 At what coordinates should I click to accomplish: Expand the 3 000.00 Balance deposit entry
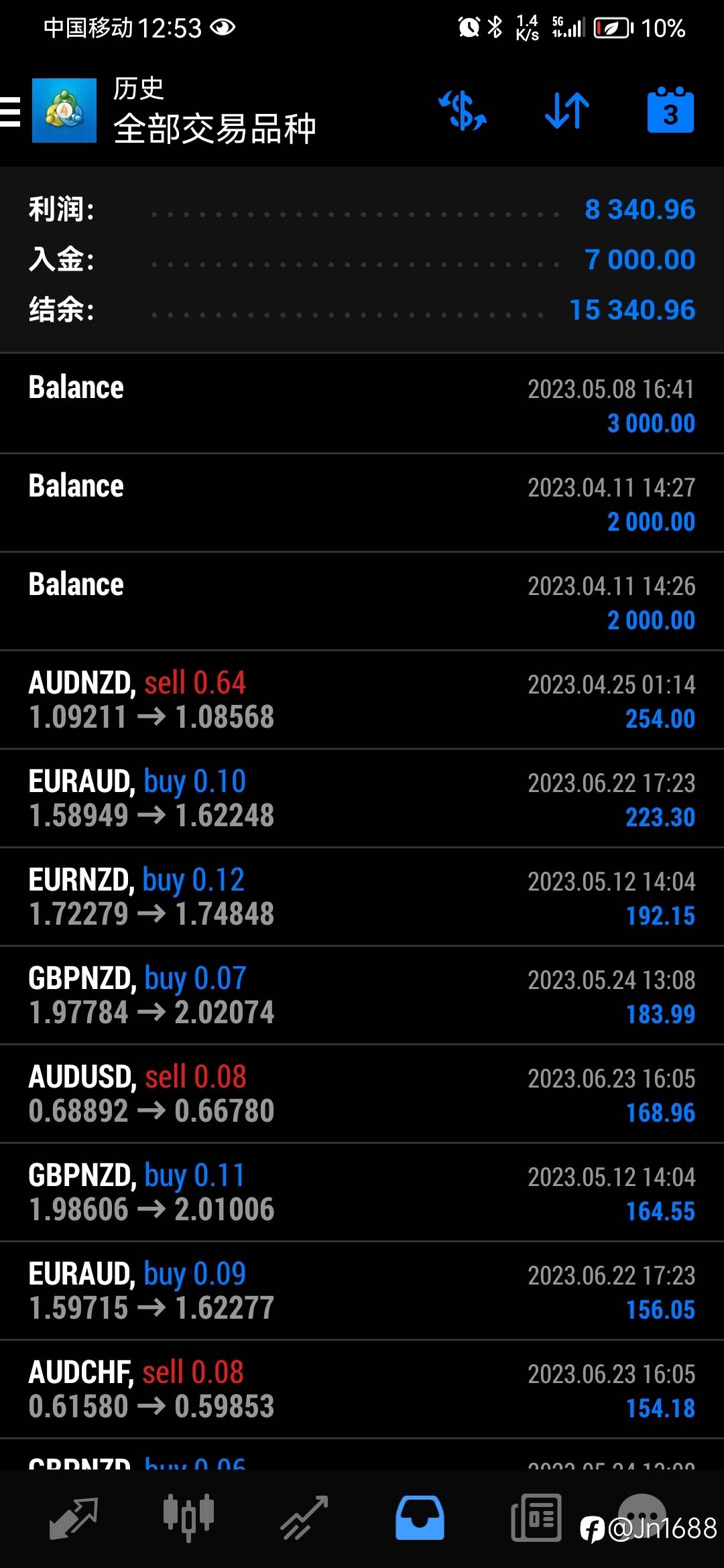click(362, 405)
